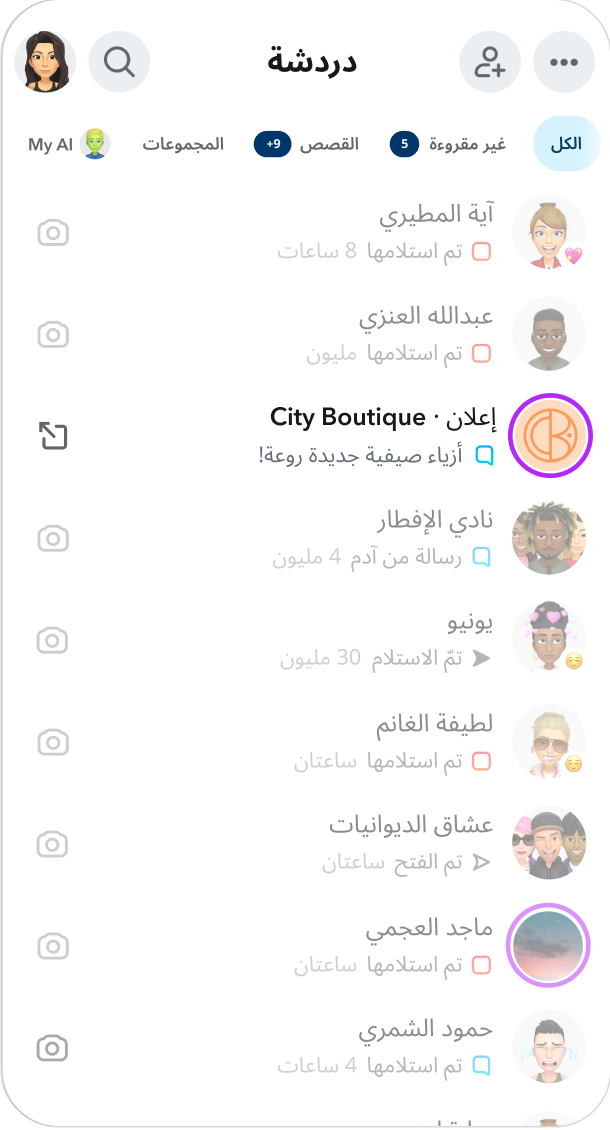Viewport: 610px width, 1130px height.
Task: Switch to the القصص tab
Action: (x=307, y=144)
